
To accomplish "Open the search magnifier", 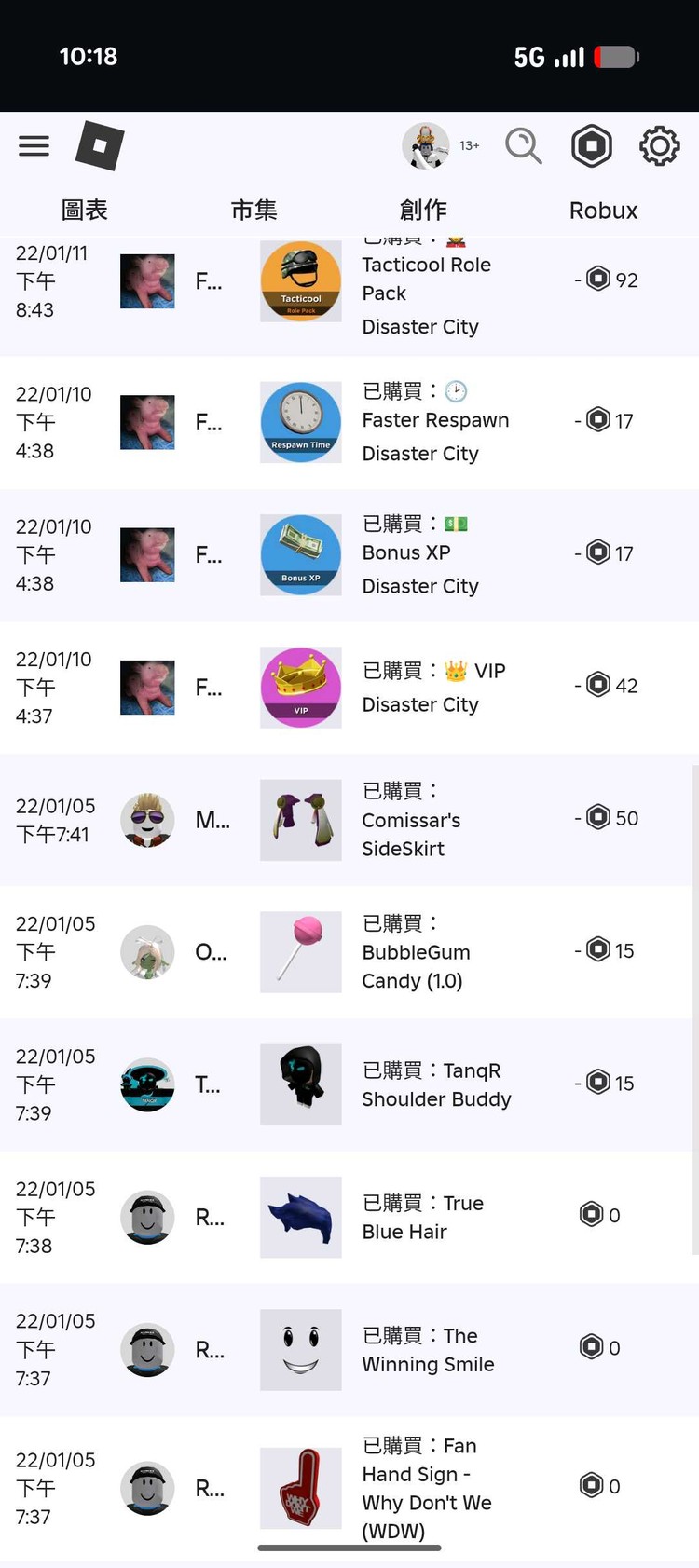I will [x=523, y=146].
